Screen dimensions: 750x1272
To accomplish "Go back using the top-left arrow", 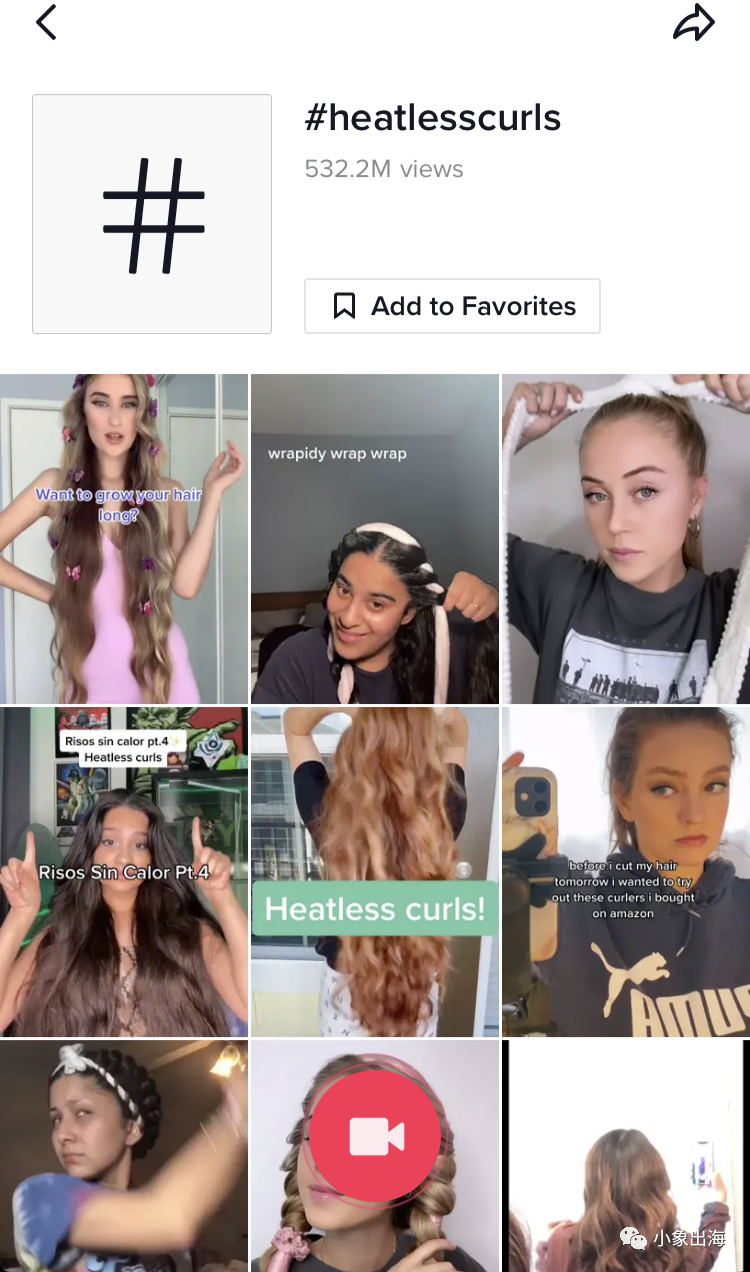I will (x=46, y=22).
